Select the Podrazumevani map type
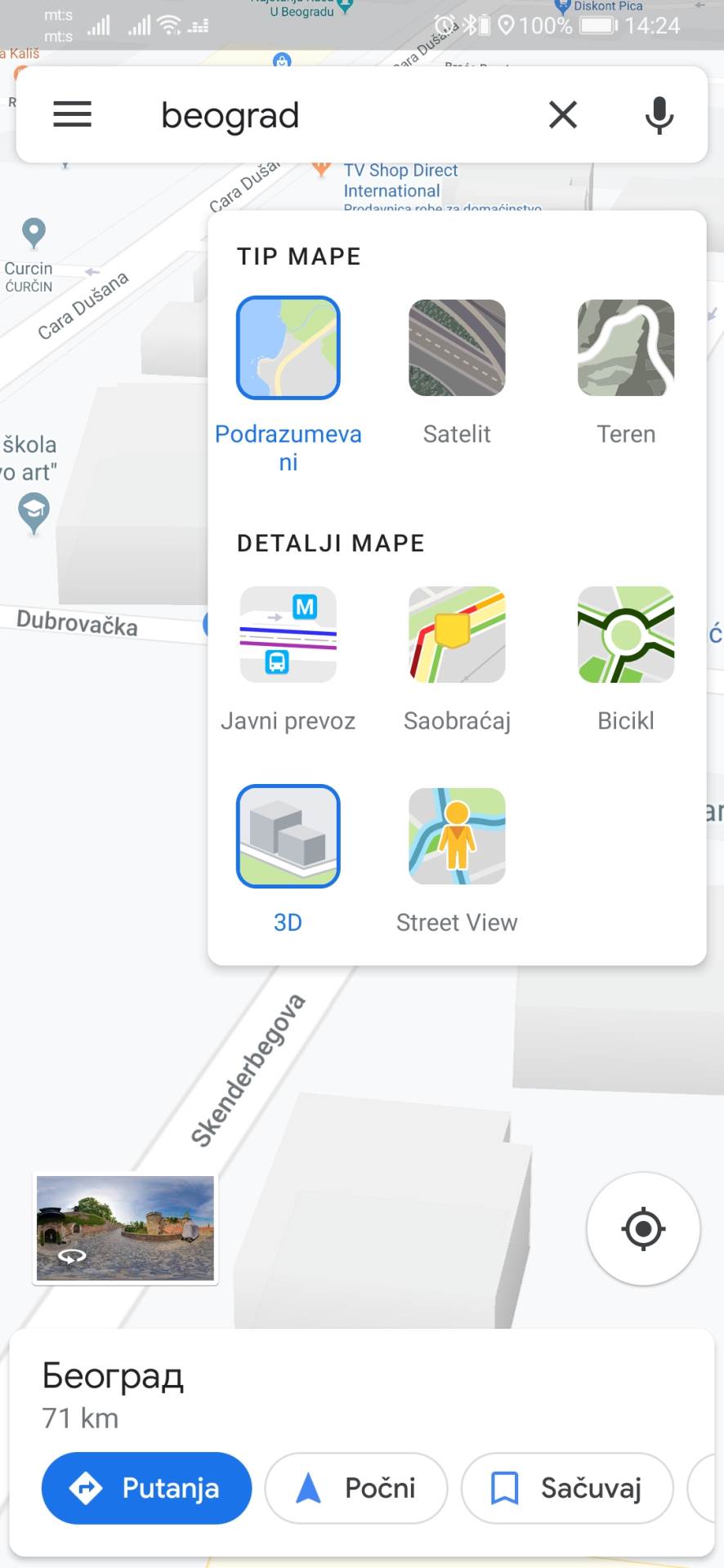 (x=288, y=348)
